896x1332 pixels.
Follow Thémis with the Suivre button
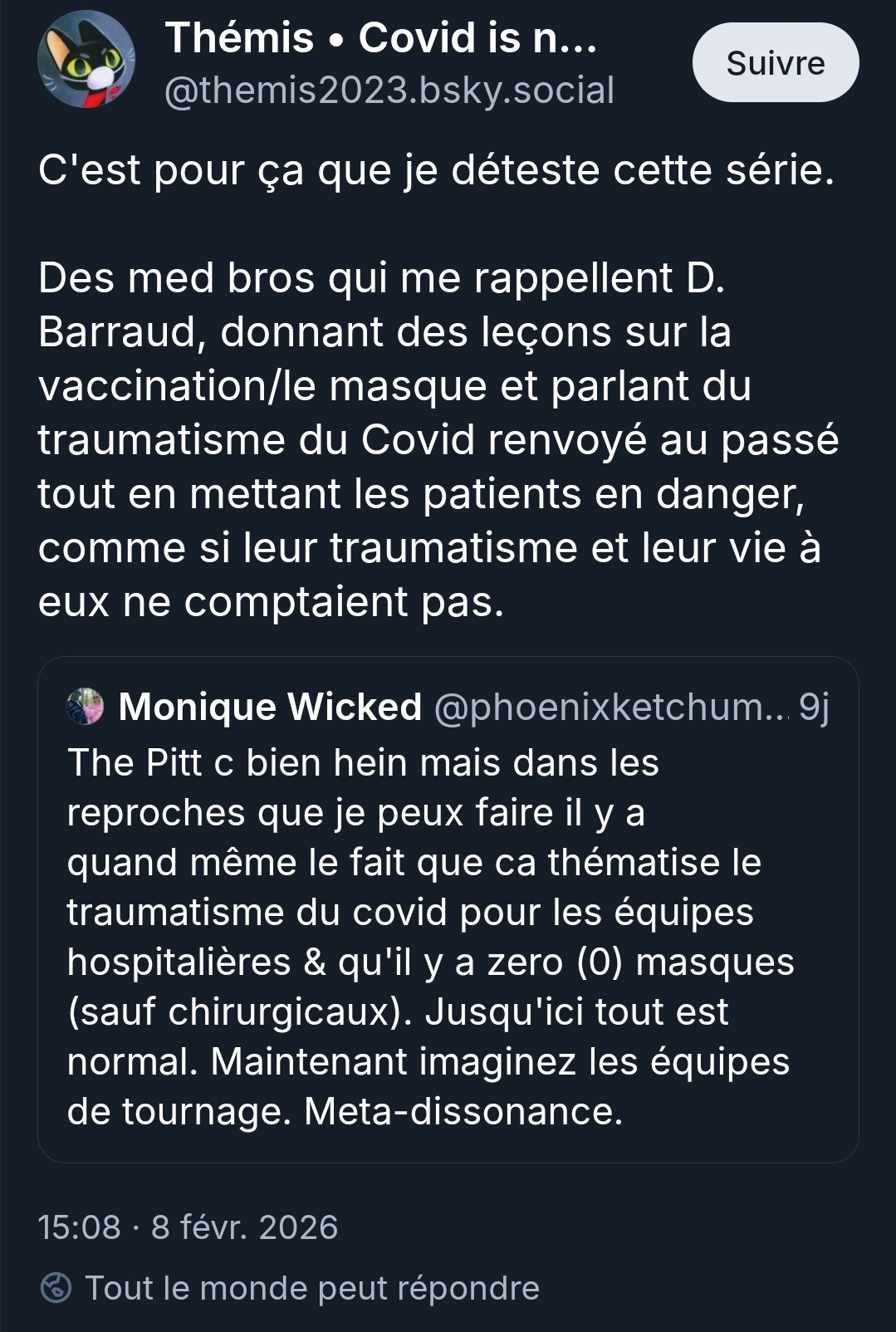click(x=775, y=63)
